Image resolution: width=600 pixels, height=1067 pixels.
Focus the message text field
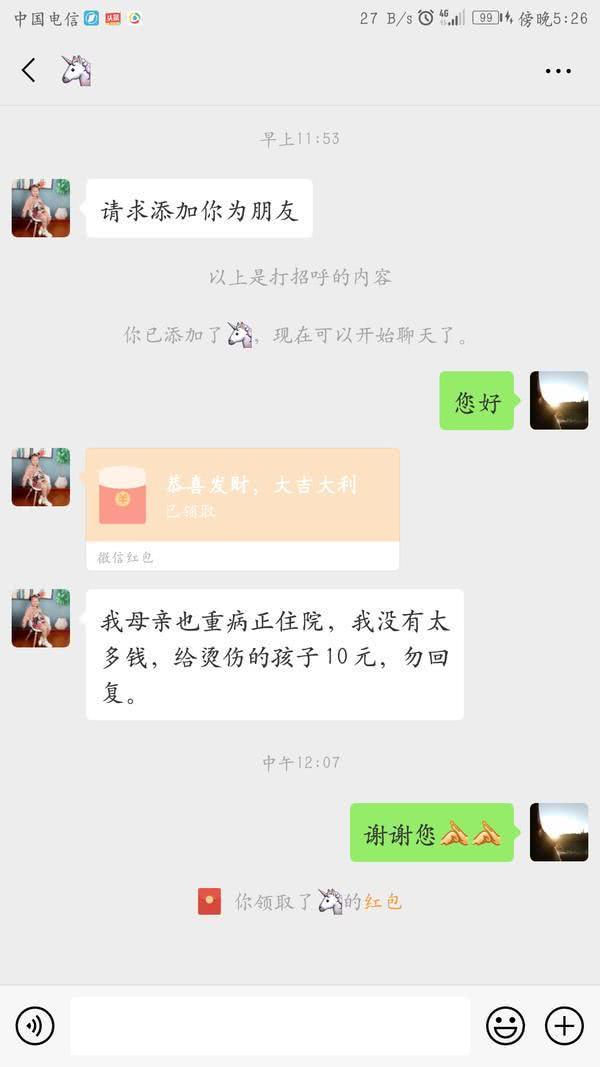[x=270, y=1026]
